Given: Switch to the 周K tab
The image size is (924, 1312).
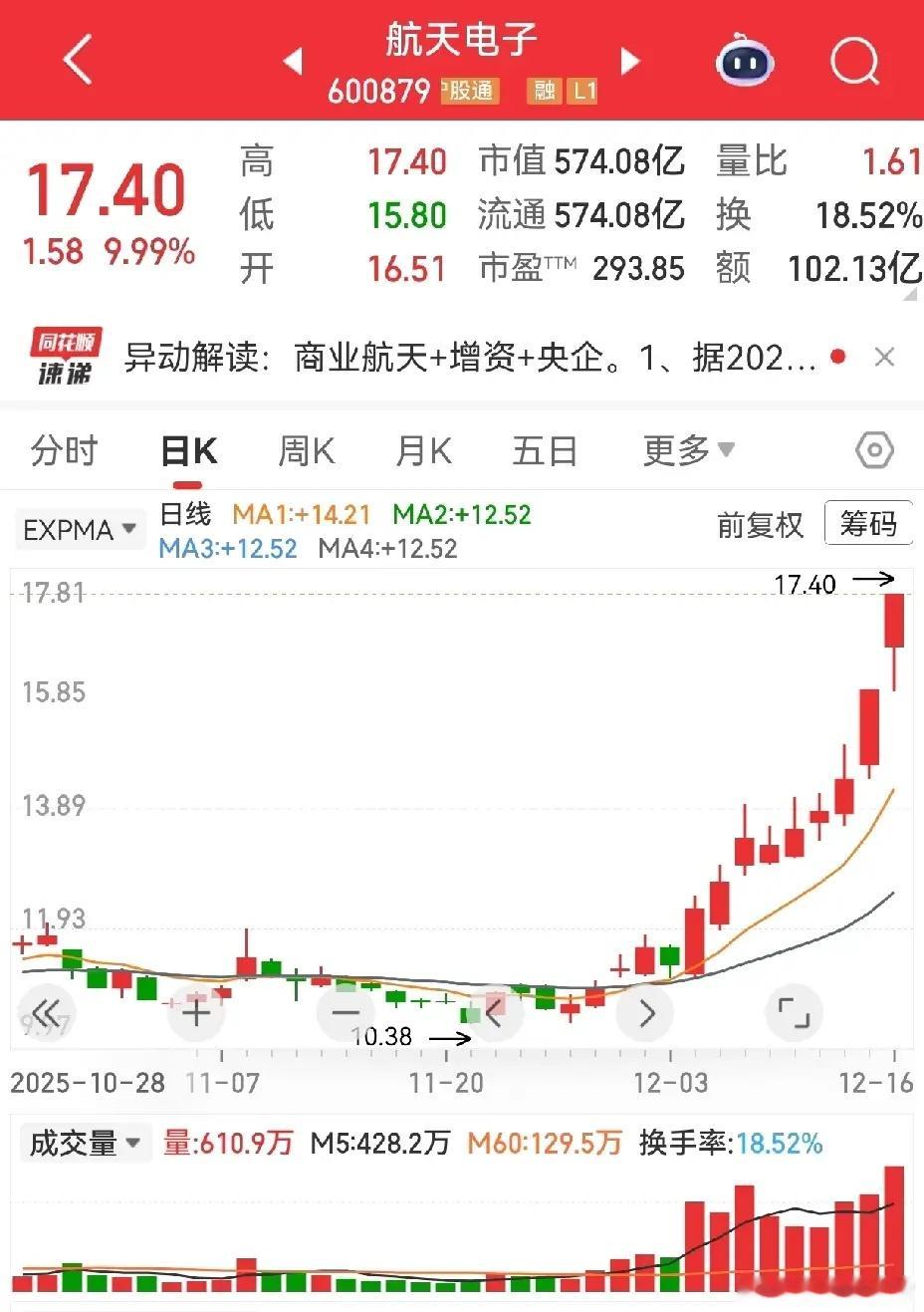Looking at the screenshot, I should [x=307, y=451].
